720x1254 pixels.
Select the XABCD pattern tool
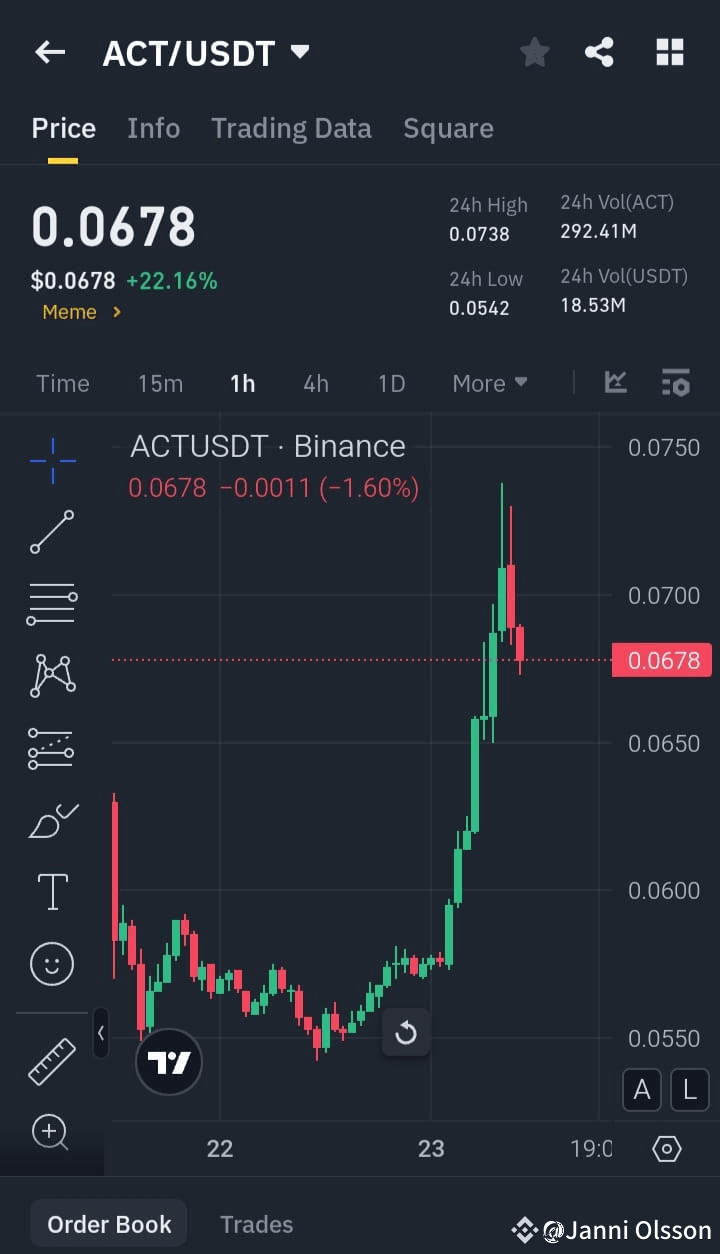click(x=52, y=675)
